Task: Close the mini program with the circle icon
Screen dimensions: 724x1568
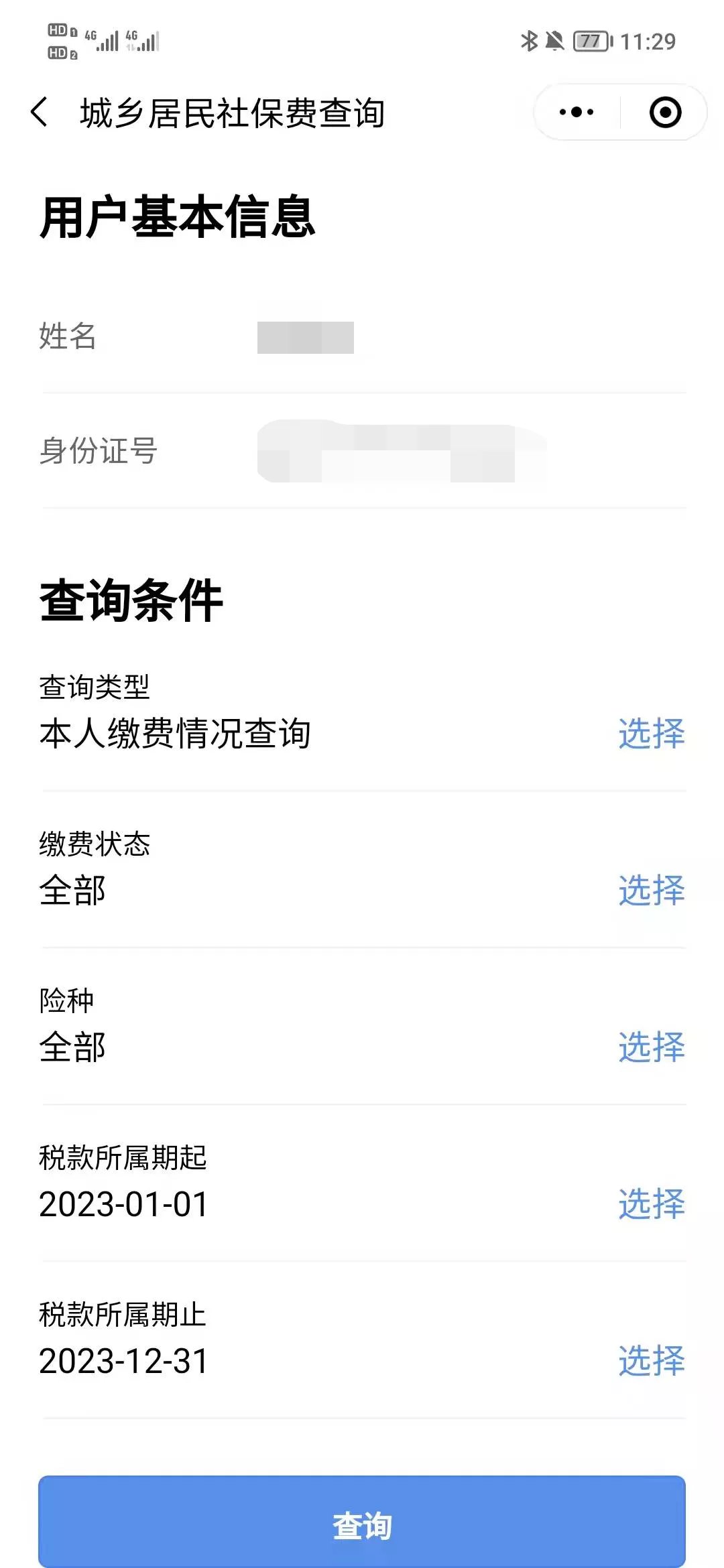Action: pyautogui.click(x=665, y=112)
